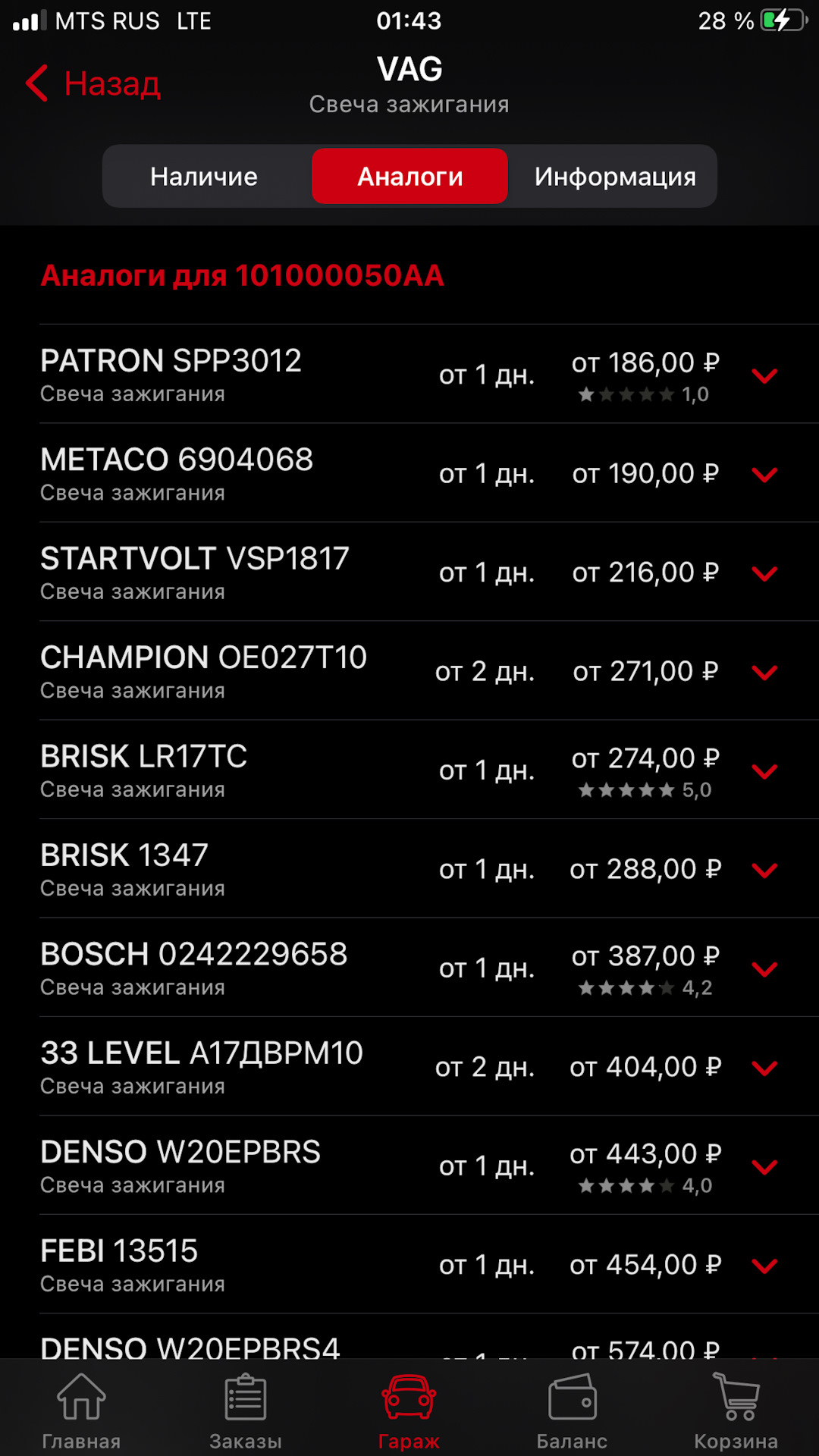Open the BRISK 1347 row

227,869
